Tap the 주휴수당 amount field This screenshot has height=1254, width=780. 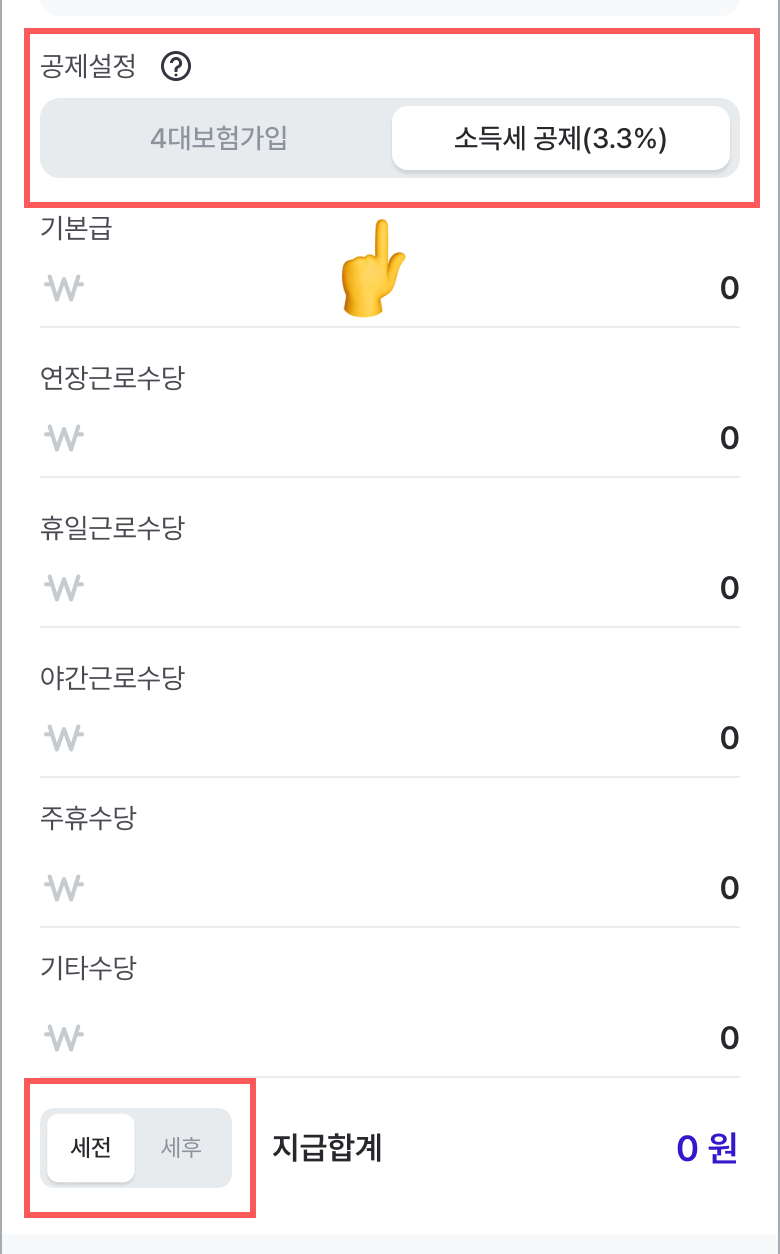[x=390, y=888]
